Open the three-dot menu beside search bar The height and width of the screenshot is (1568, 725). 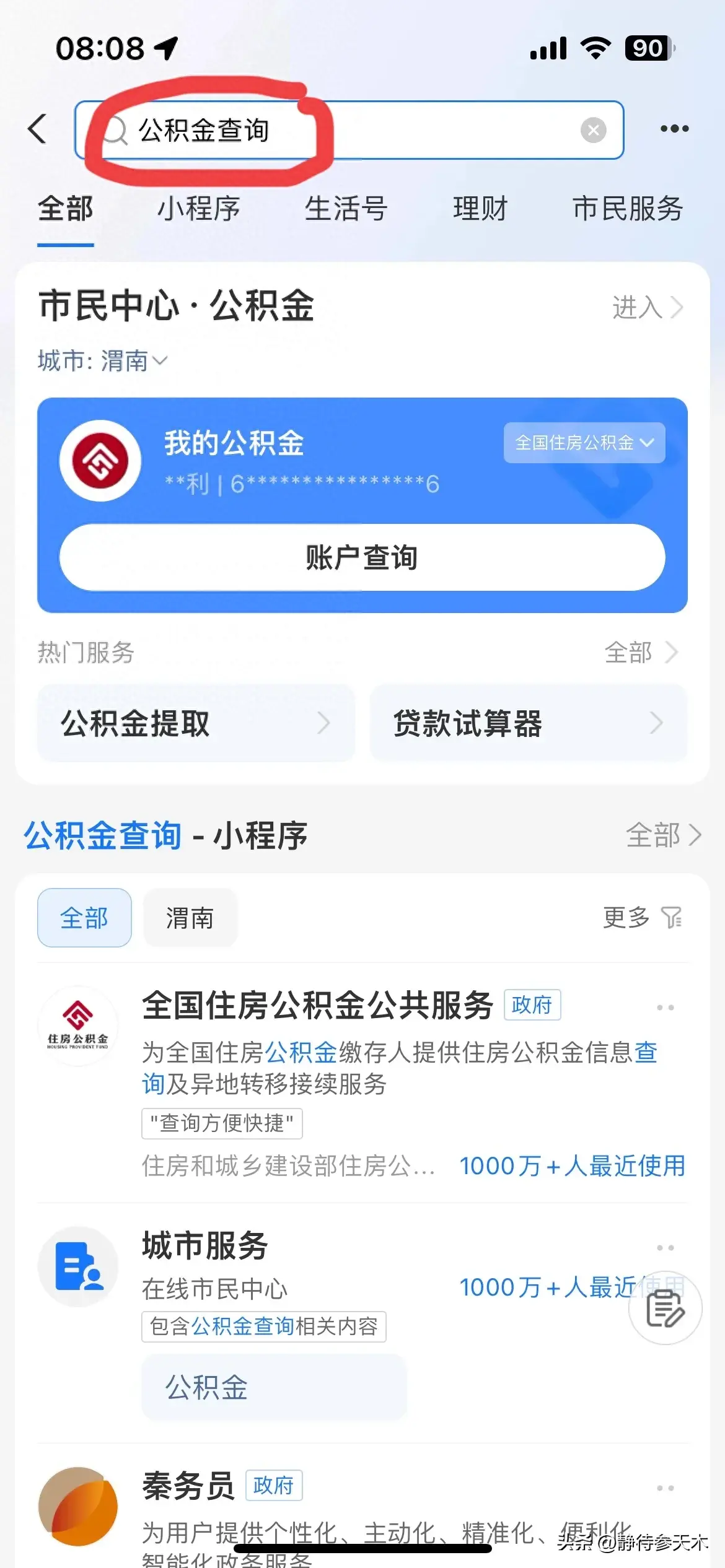[x=674, y=129]
